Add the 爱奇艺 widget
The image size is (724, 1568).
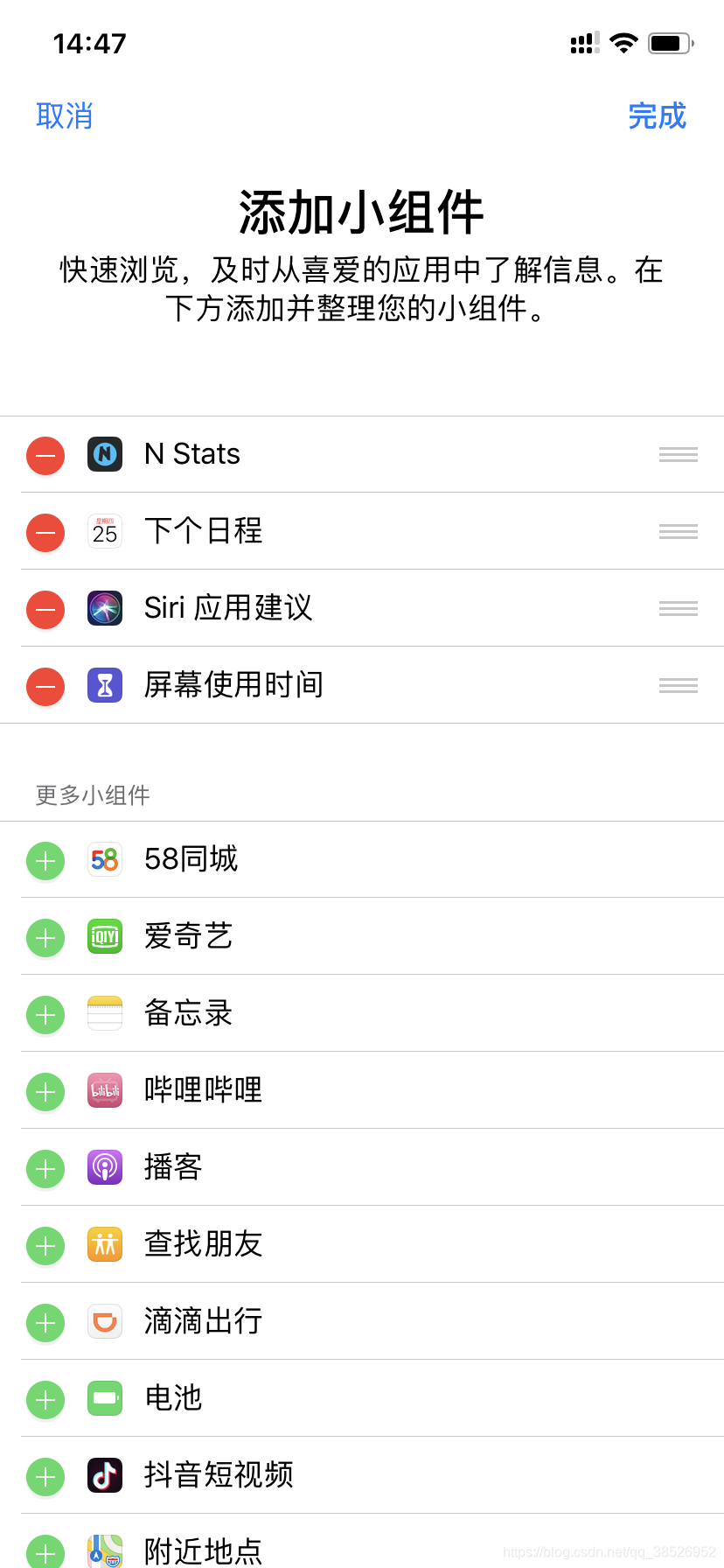(45, 938)
